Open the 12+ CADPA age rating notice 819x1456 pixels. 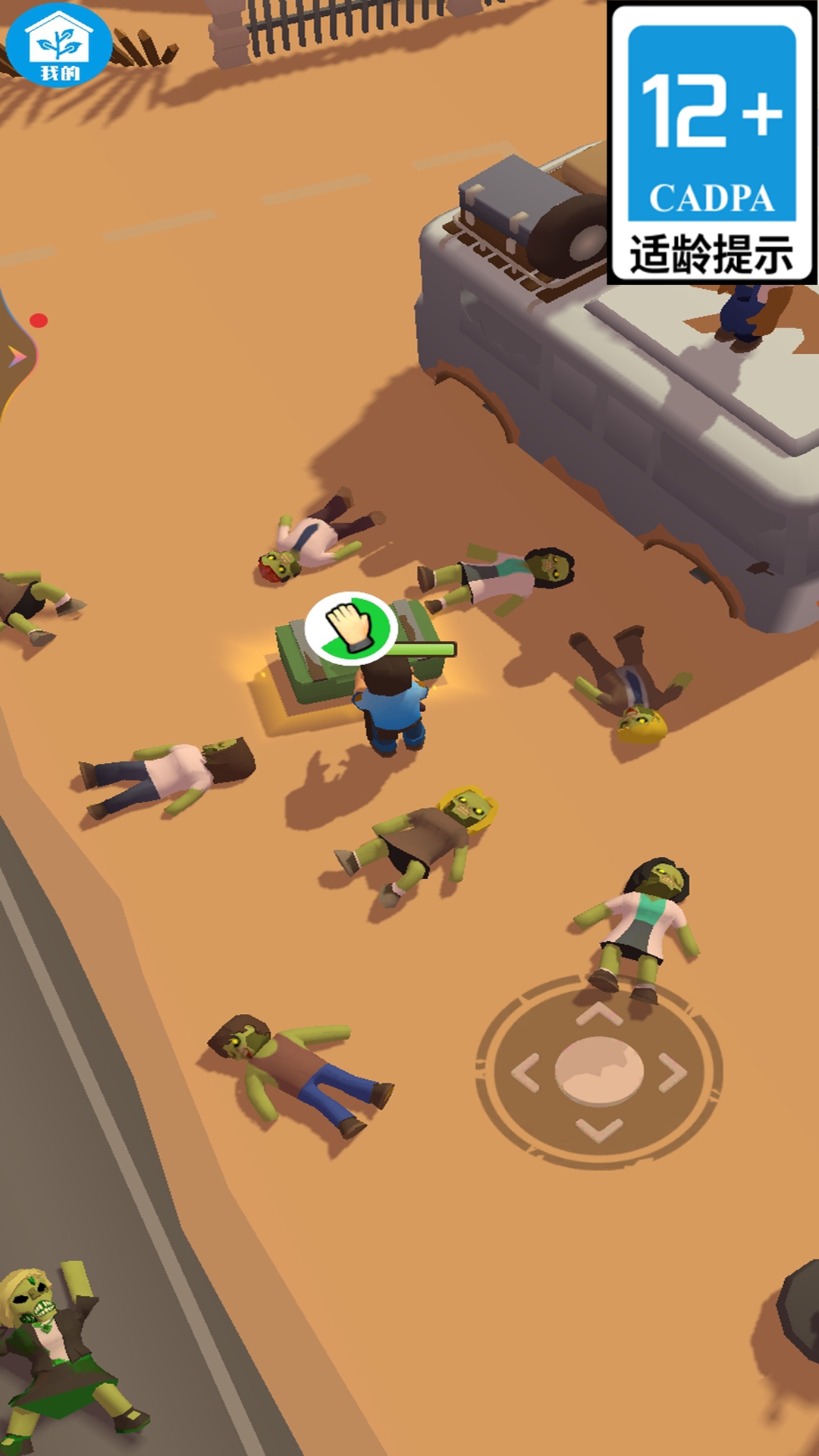[x=712, y=143]
